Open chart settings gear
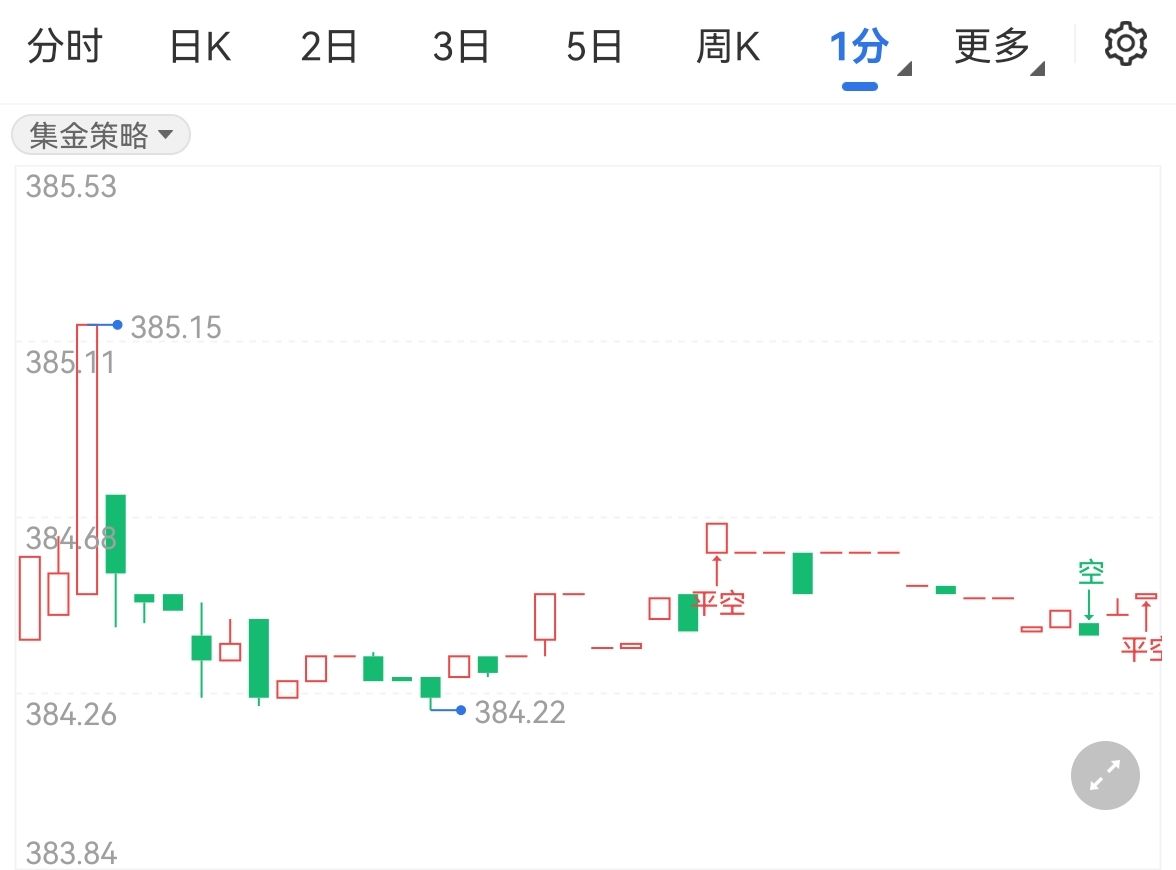 click(x=1125, y=45)
